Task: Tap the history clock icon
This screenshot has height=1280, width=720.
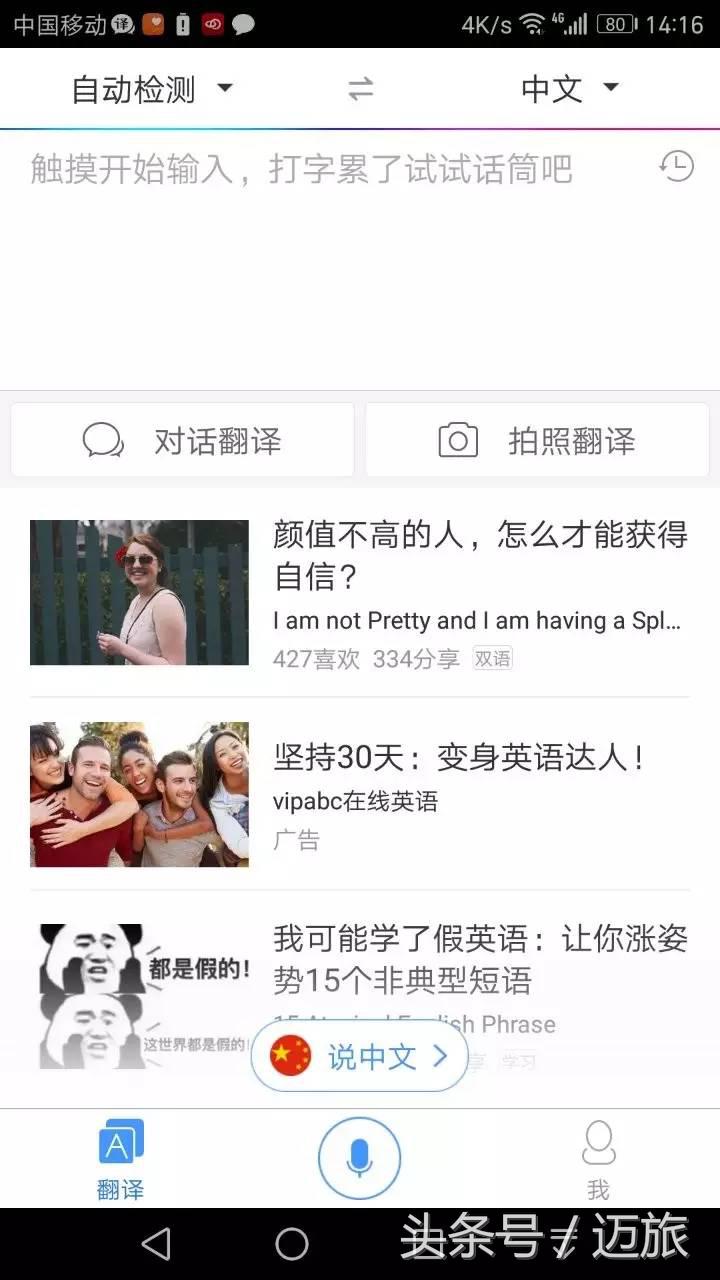Action: pos(676,168)
